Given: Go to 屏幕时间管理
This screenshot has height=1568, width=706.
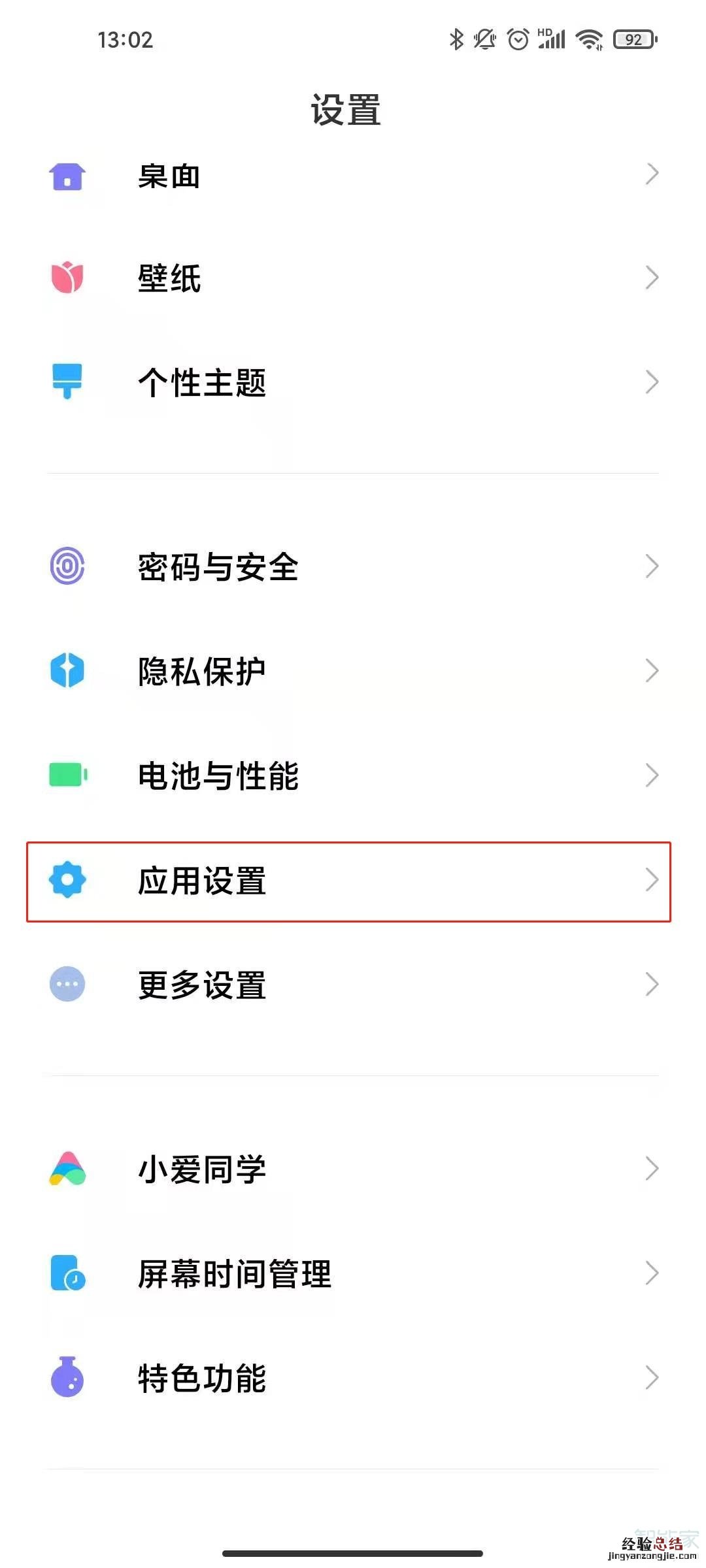Looking at the screenshot, I should tap(353, 1273).
